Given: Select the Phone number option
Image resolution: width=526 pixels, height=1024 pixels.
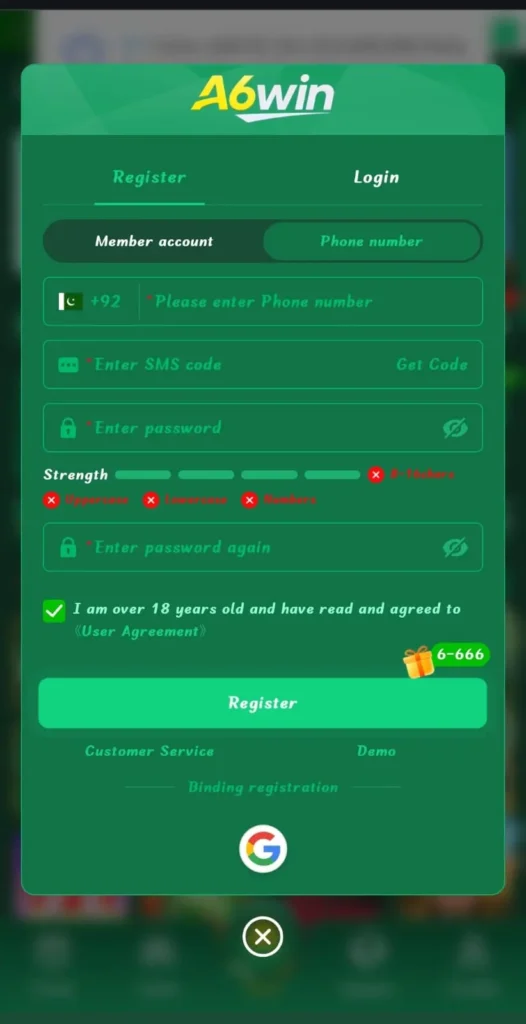Looking at the screenshot, I should [x=371, y=241].
